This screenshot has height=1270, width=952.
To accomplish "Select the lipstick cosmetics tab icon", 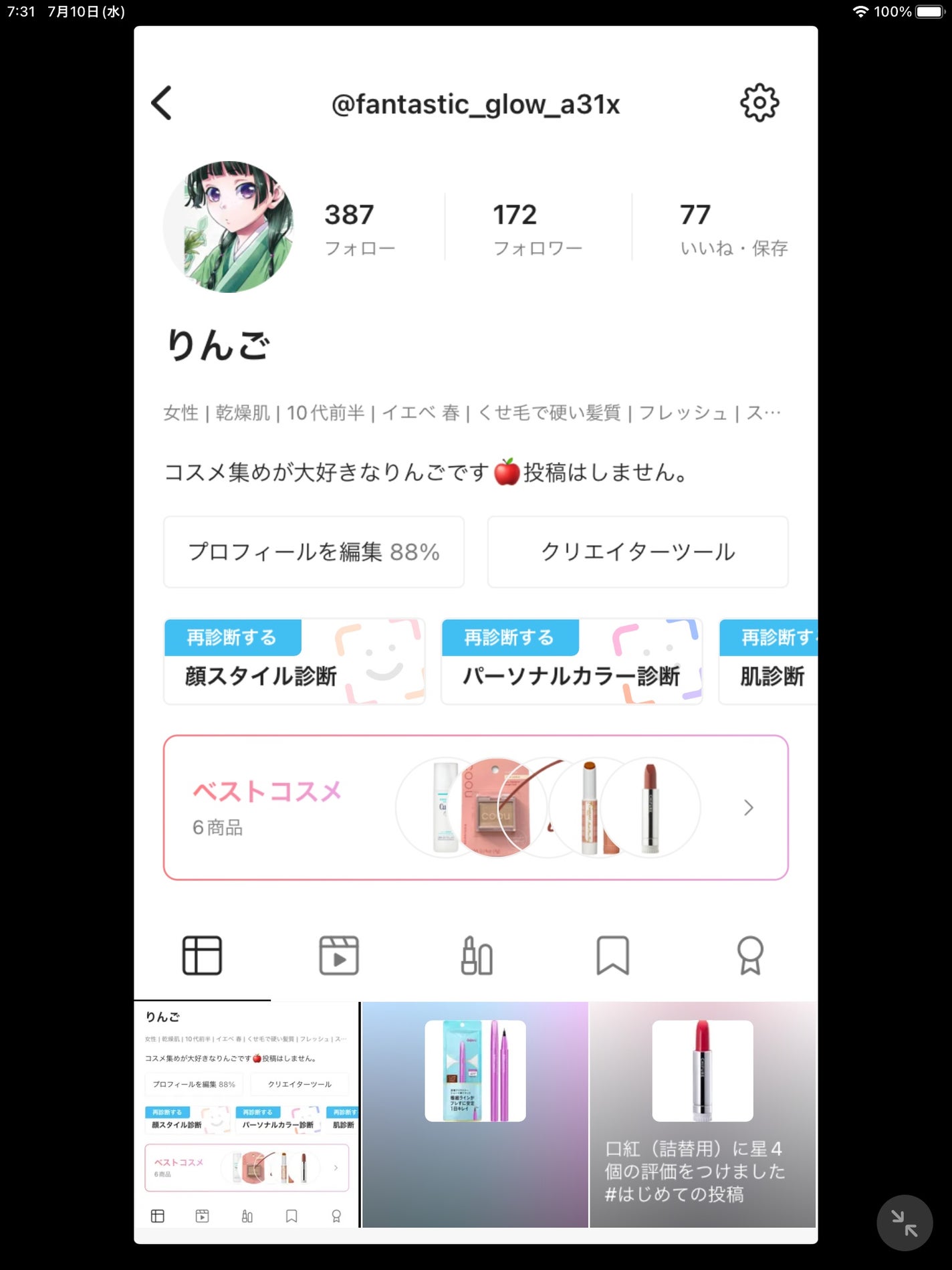I will click(x=477, y=956).
